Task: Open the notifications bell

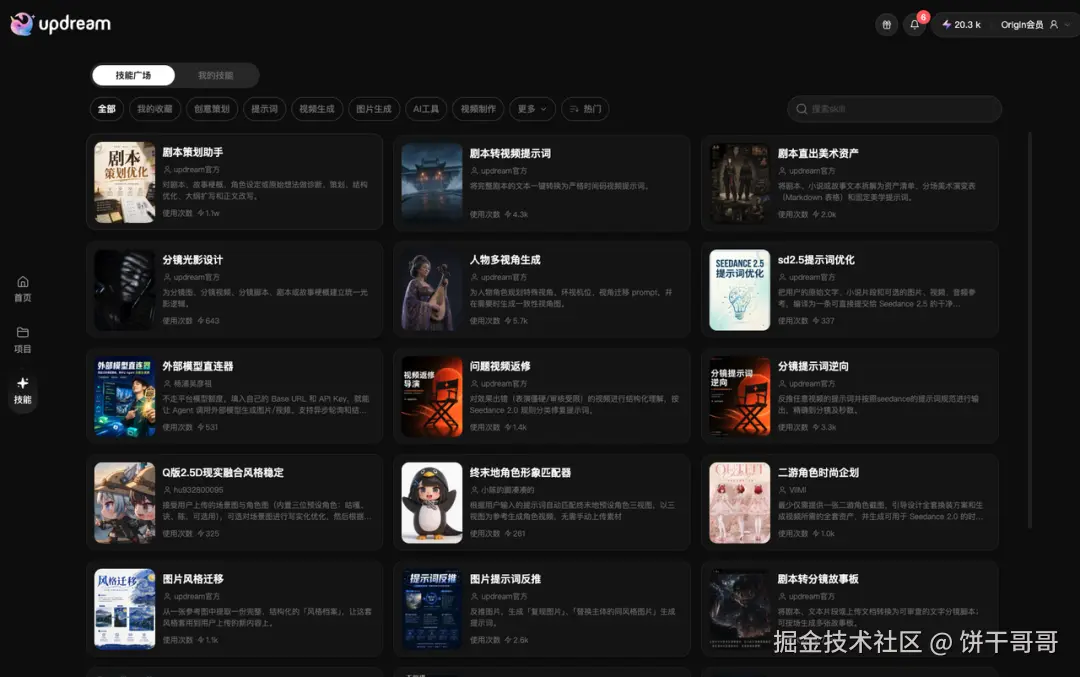Action: point(915,25)
